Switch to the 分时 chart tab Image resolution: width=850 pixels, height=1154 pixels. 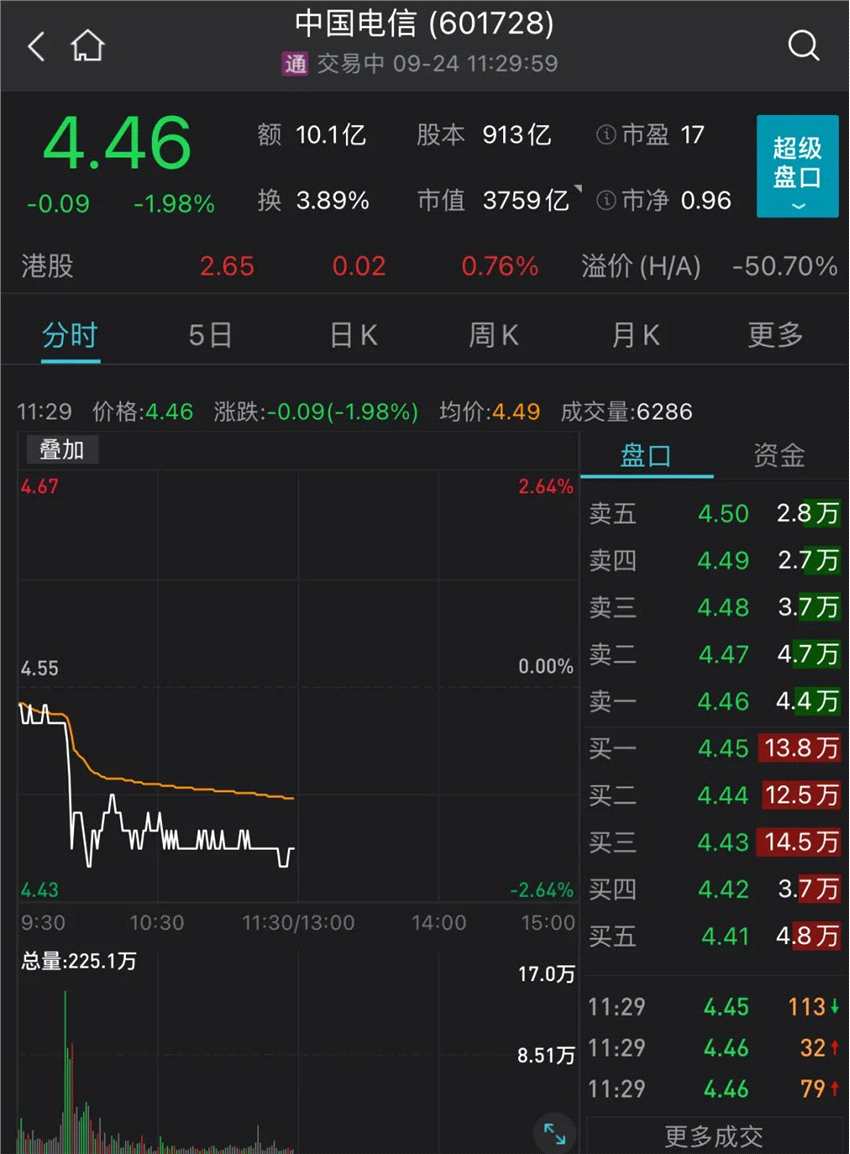tap(70, 335)
